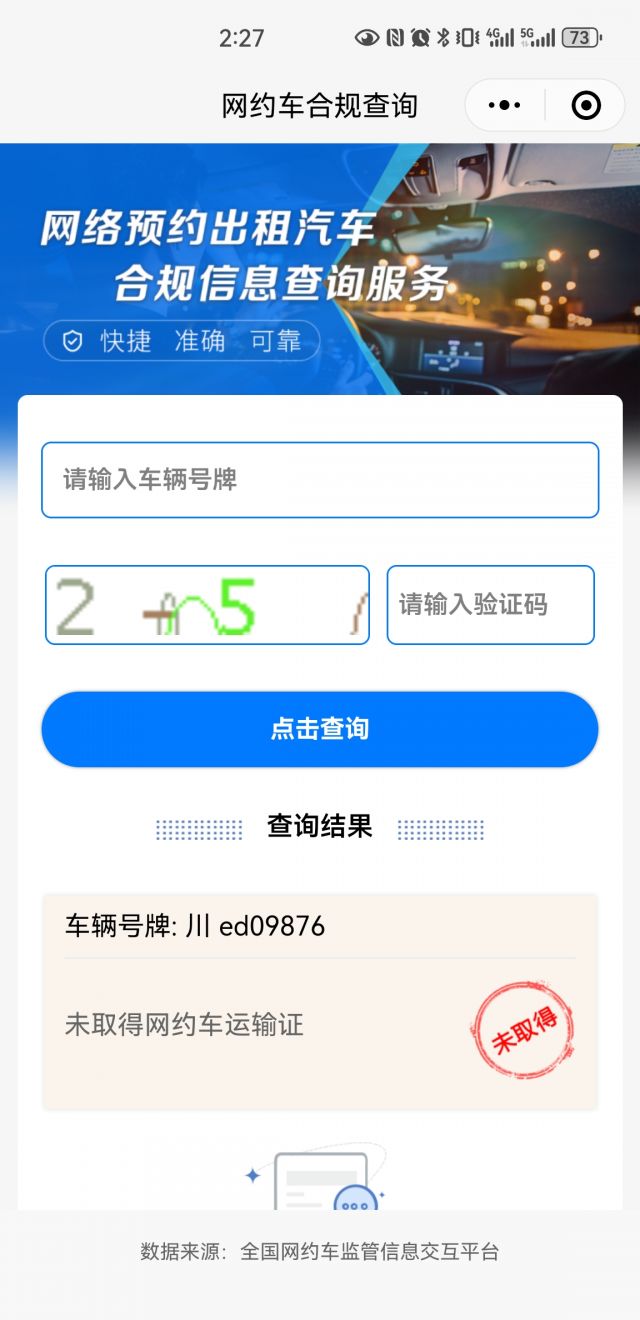Tap the verification code input field

click(490, 605)
